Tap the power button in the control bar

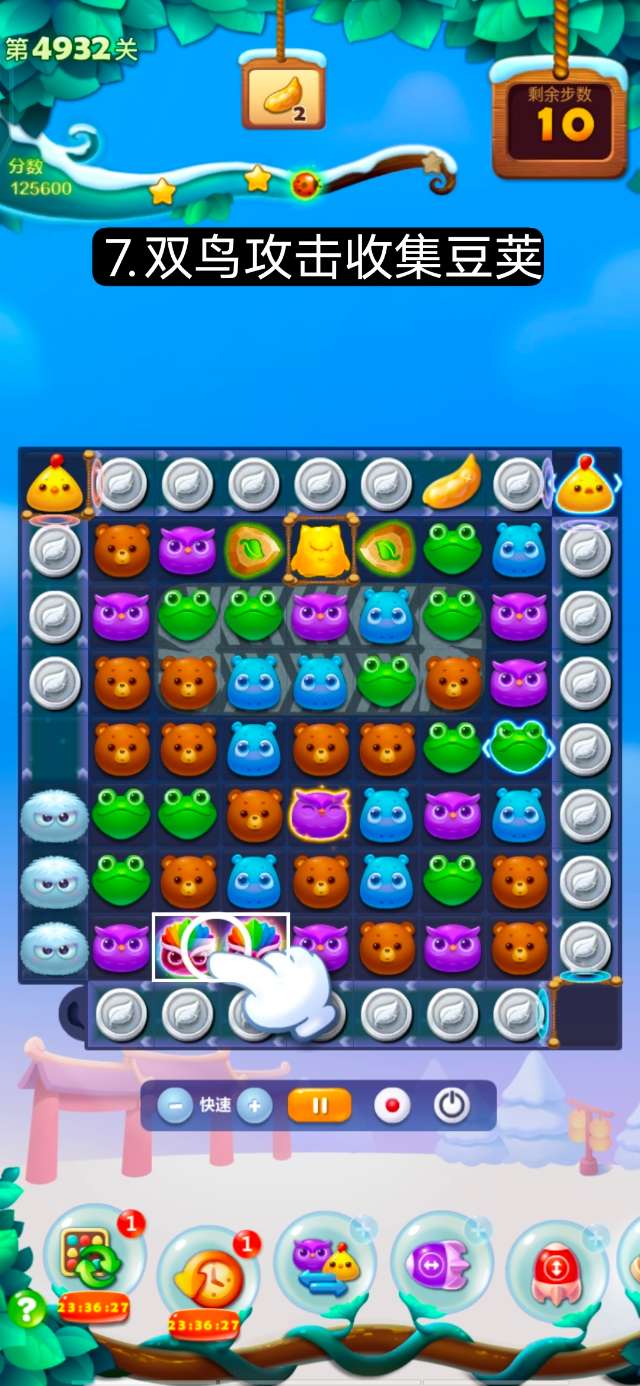[452, 1107]
